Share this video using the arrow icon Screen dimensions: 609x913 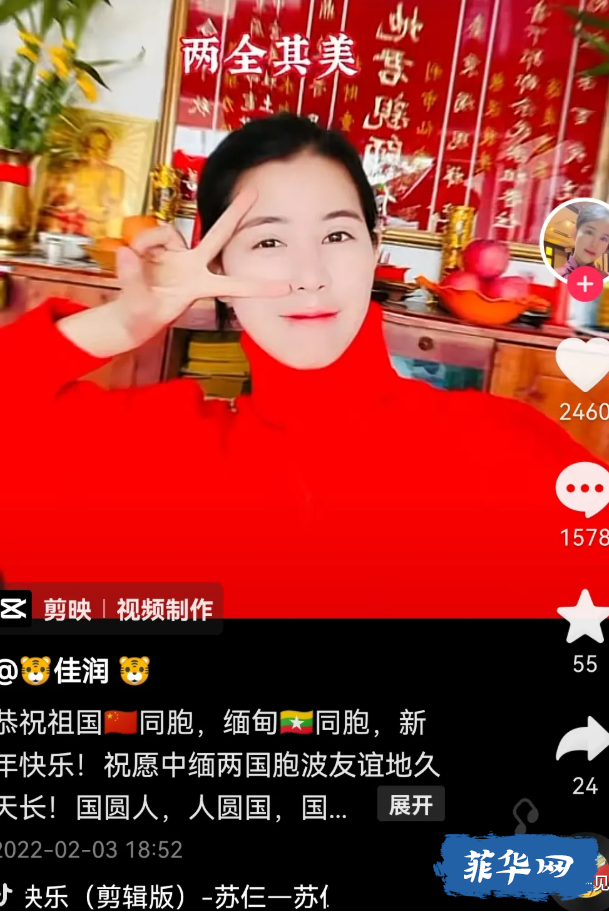pos(584,741)
